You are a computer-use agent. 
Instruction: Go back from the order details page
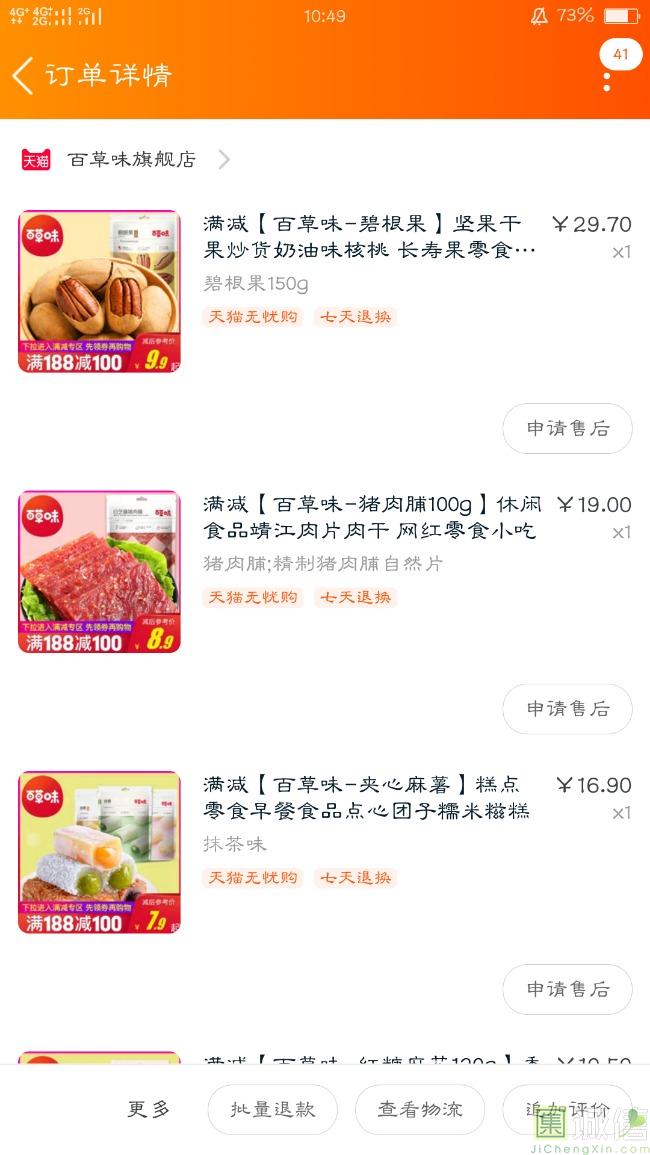(x=24, y=76)
